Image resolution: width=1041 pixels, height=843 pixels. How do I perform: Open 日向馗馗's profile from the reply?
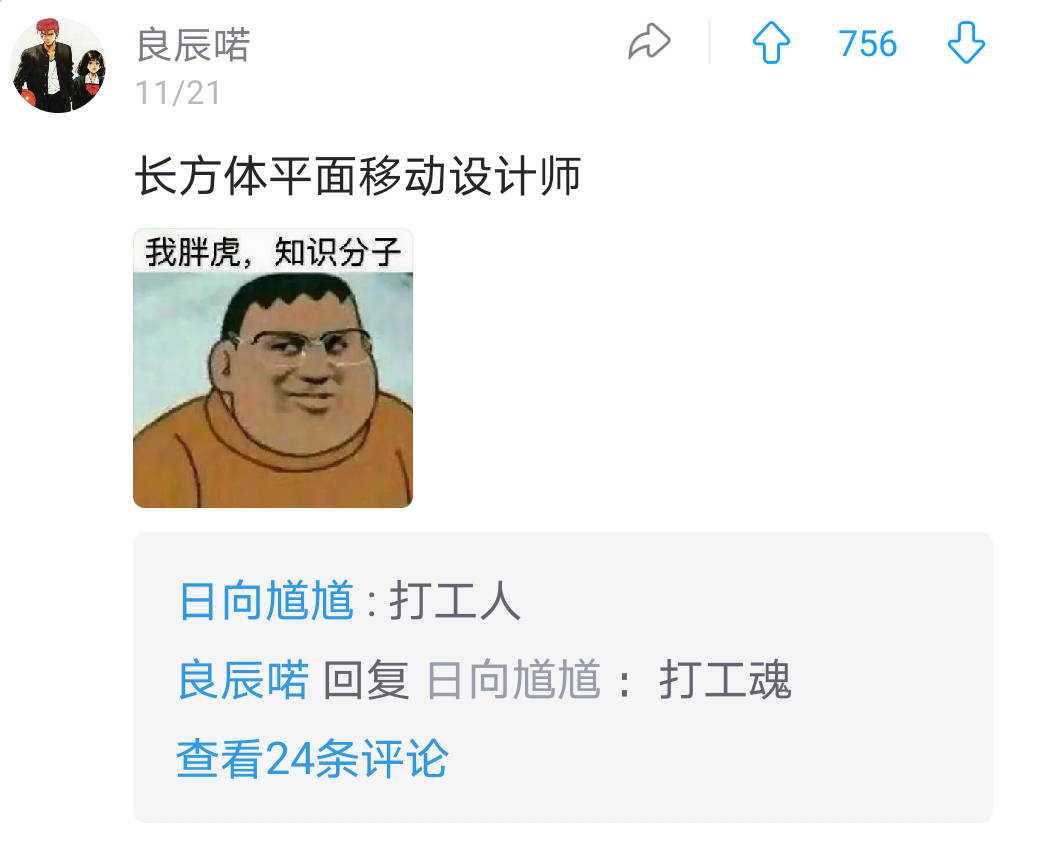tap(266, 602)
